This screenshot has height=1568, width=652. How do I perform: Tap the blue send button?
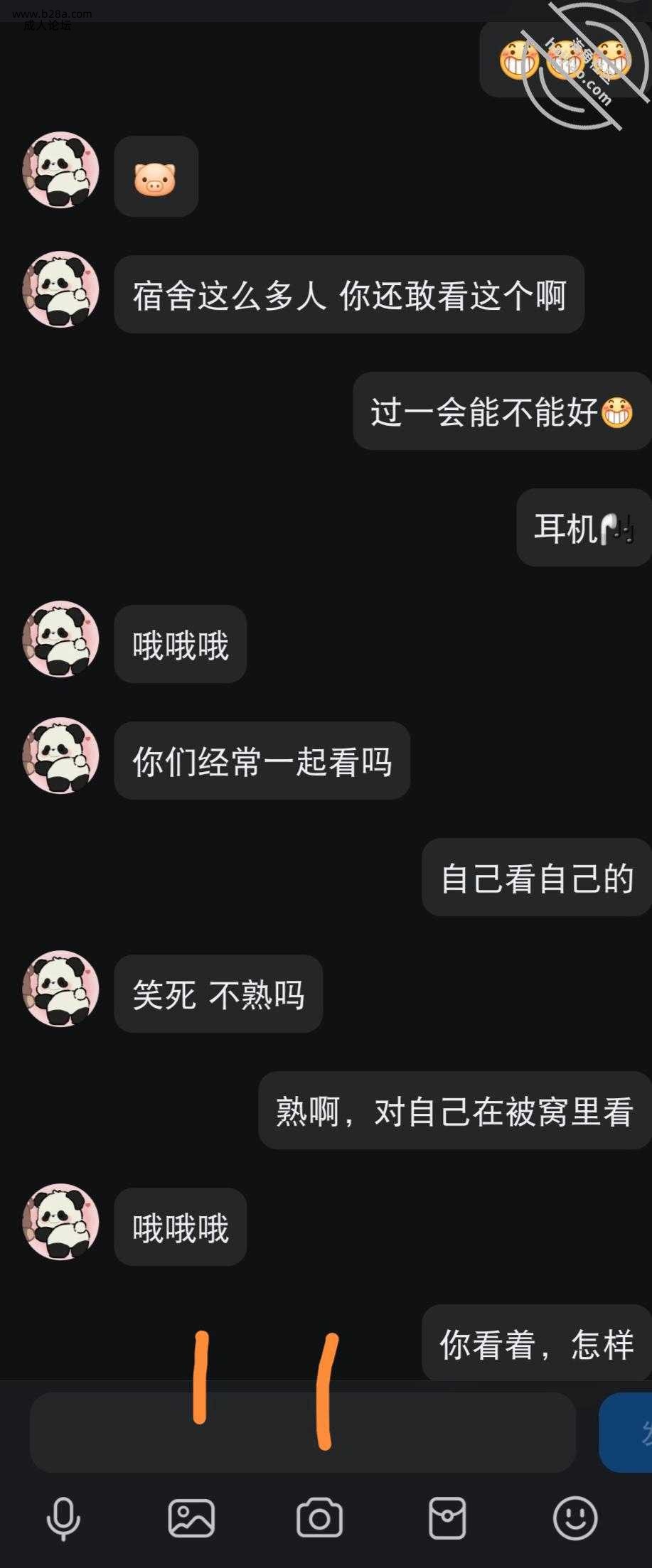tap(627, 1432)
